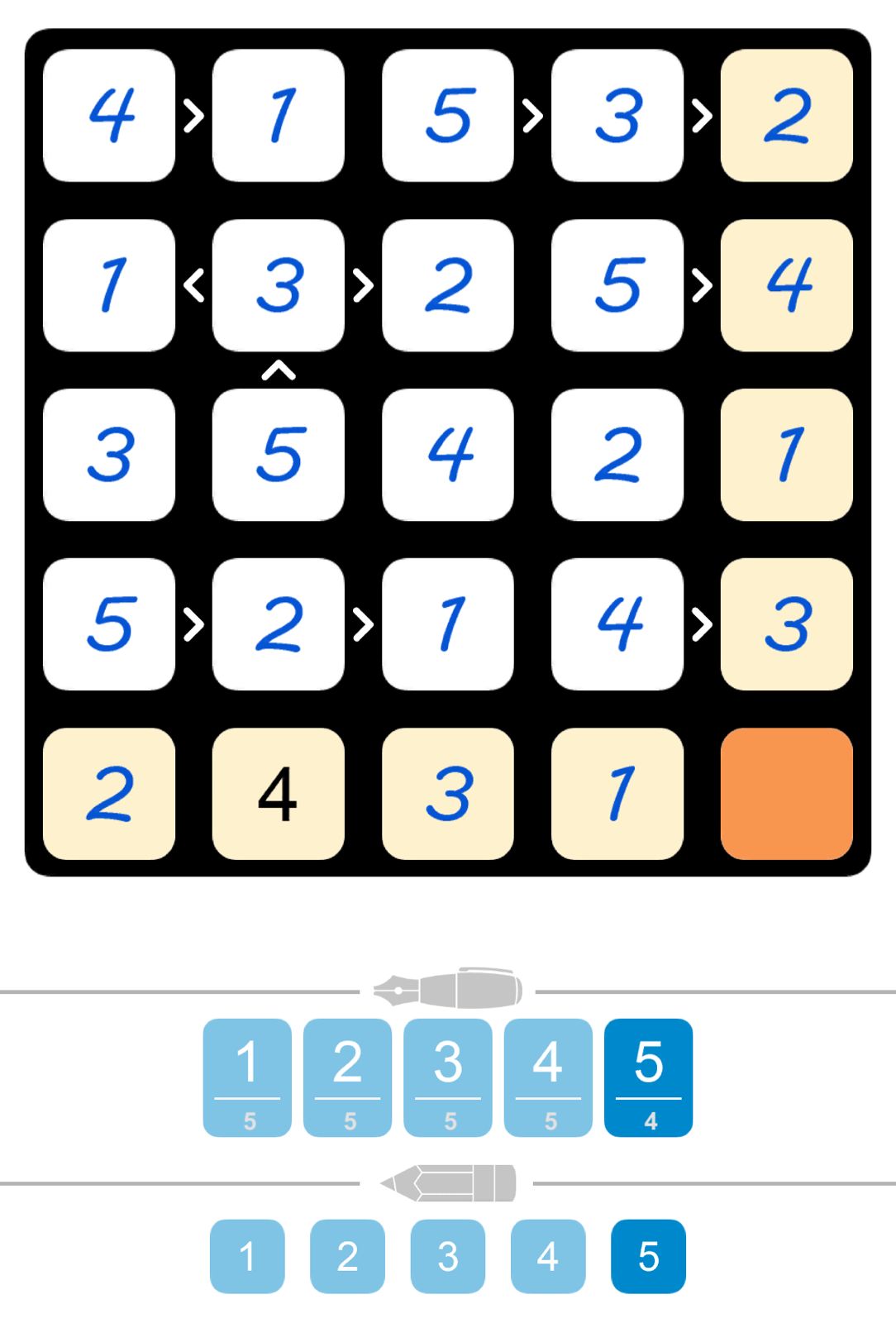The height and width of the screenshot is (1323, 896).
Task: Select the cell with the black 4
Action: tap(278, 793)
